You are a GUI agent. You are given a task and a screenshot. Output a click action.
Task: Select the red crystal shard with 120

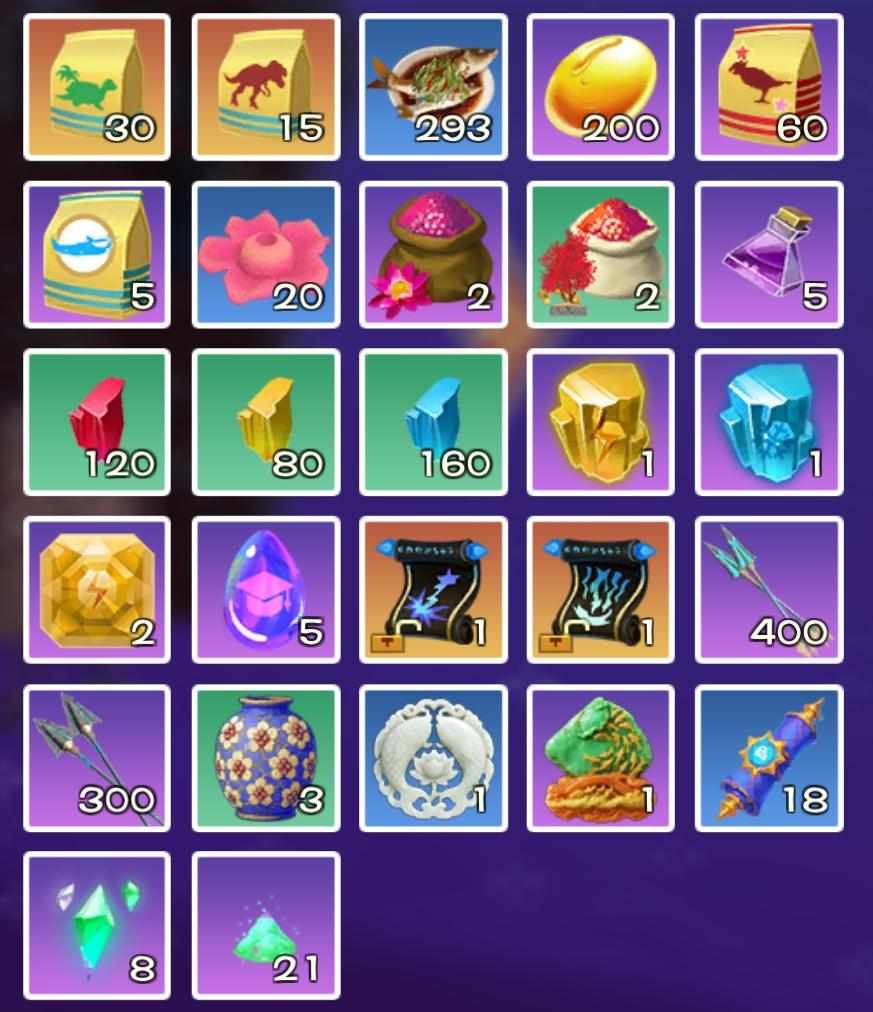(97, 422)
